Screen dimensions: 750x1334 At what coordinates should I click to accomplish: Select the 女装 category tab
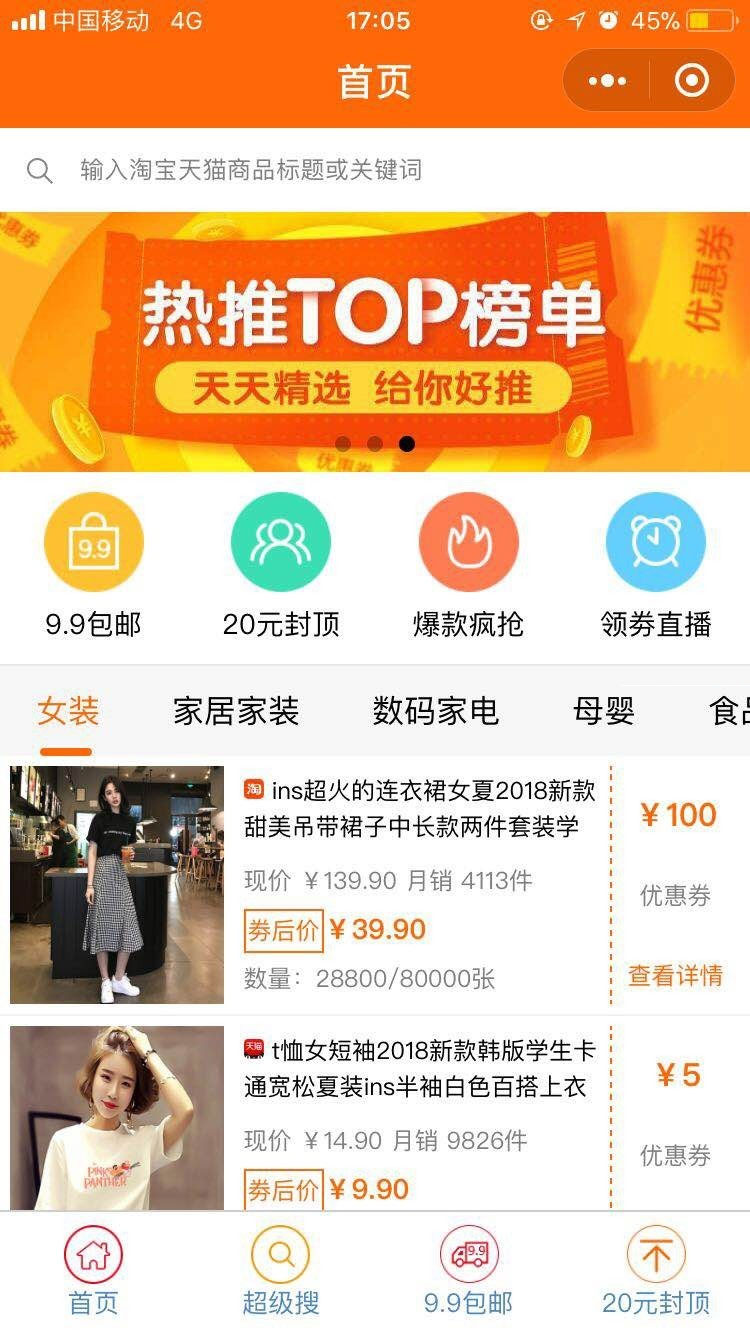(68, 712)
